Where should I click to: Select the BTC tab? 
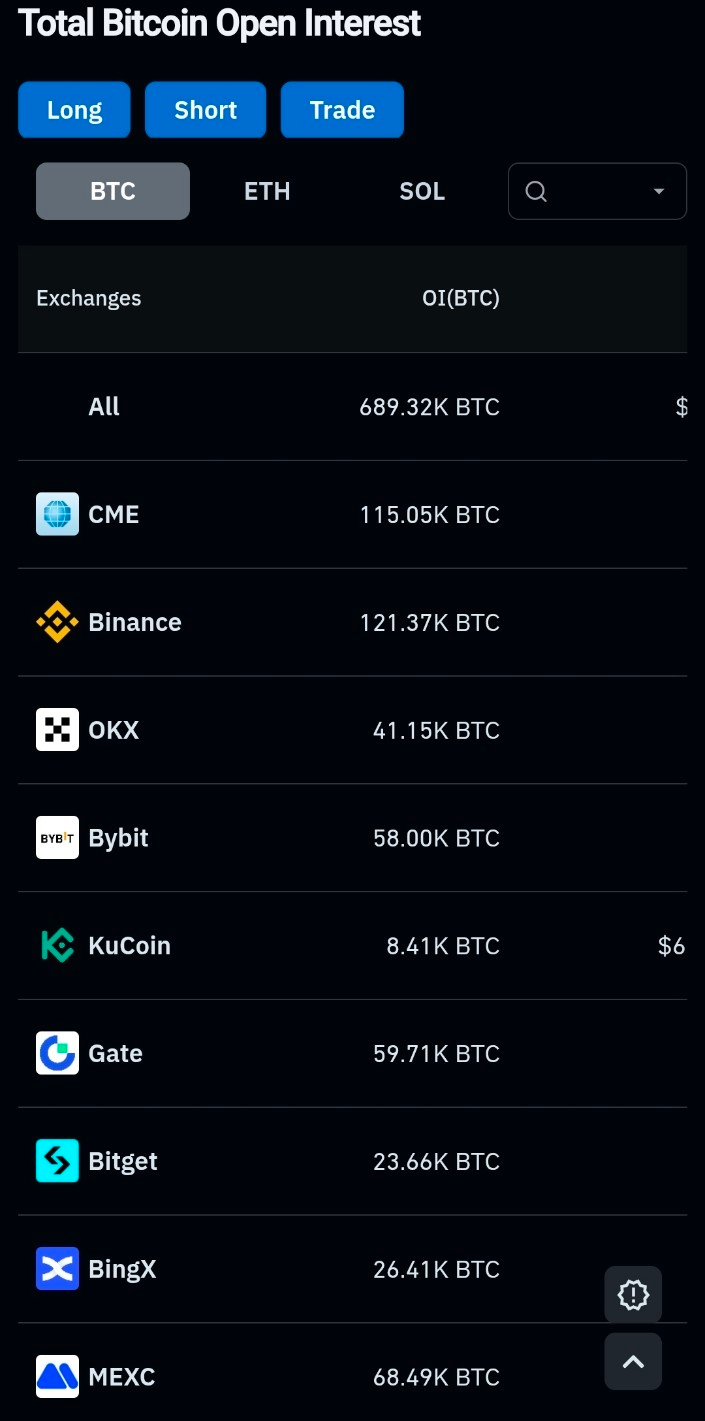113,191
